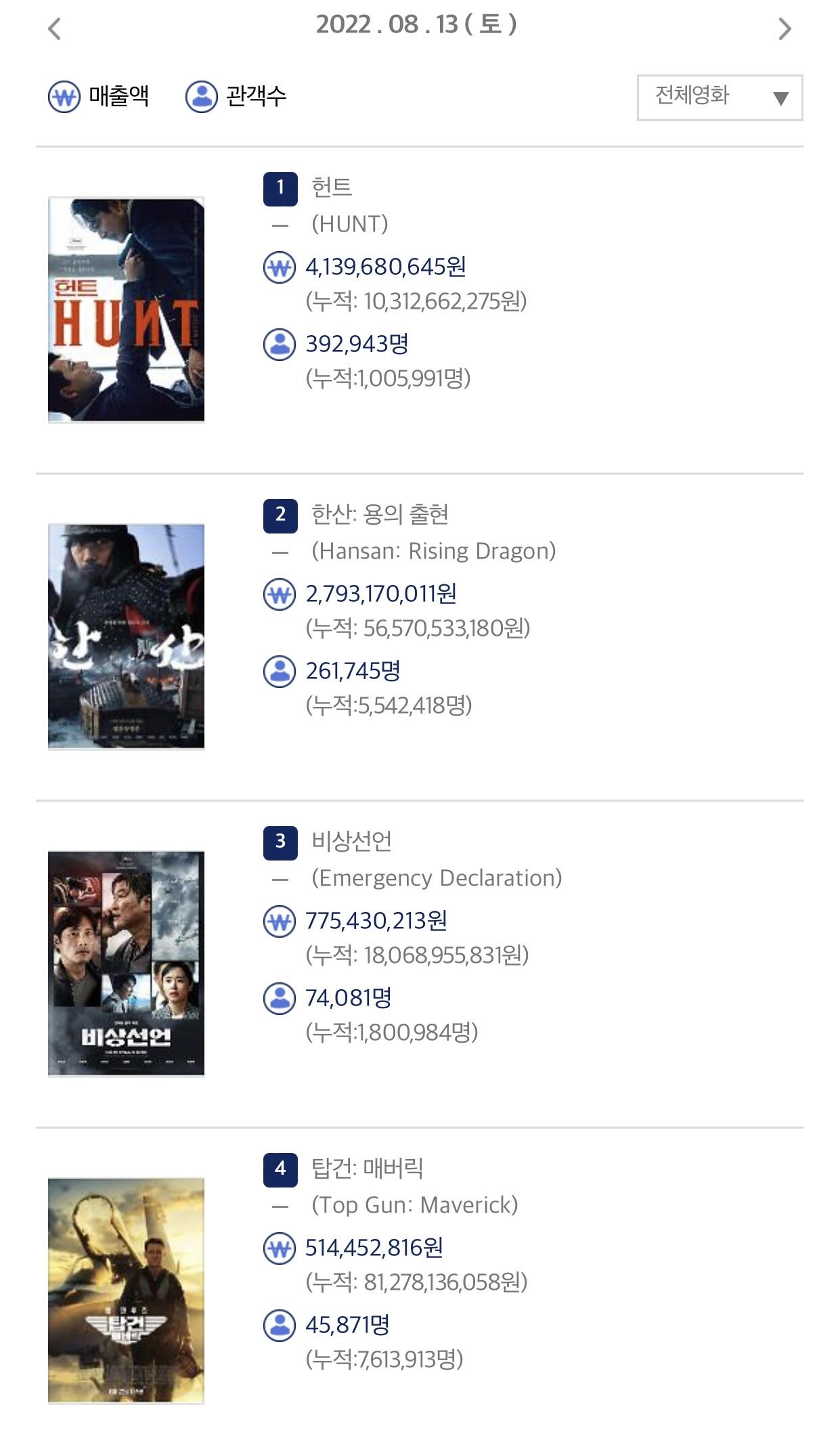Viewport: 840px width, 1436px height.
Task: Open the 비상선언 movie poster
Action: click(x=126, y=963)
